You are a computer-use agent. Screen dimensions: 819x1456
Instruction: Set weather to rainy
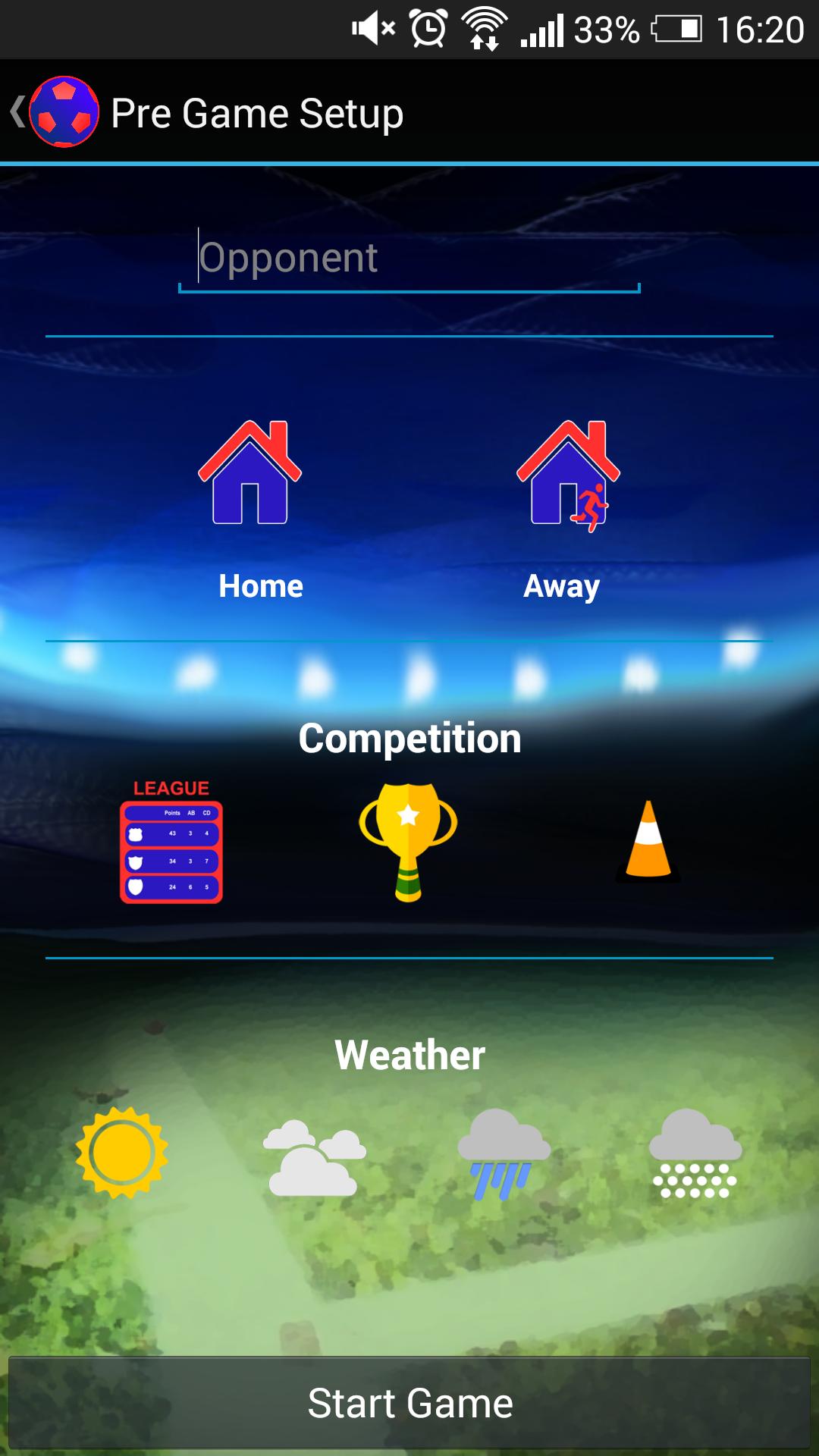[x=504, y=1154]
